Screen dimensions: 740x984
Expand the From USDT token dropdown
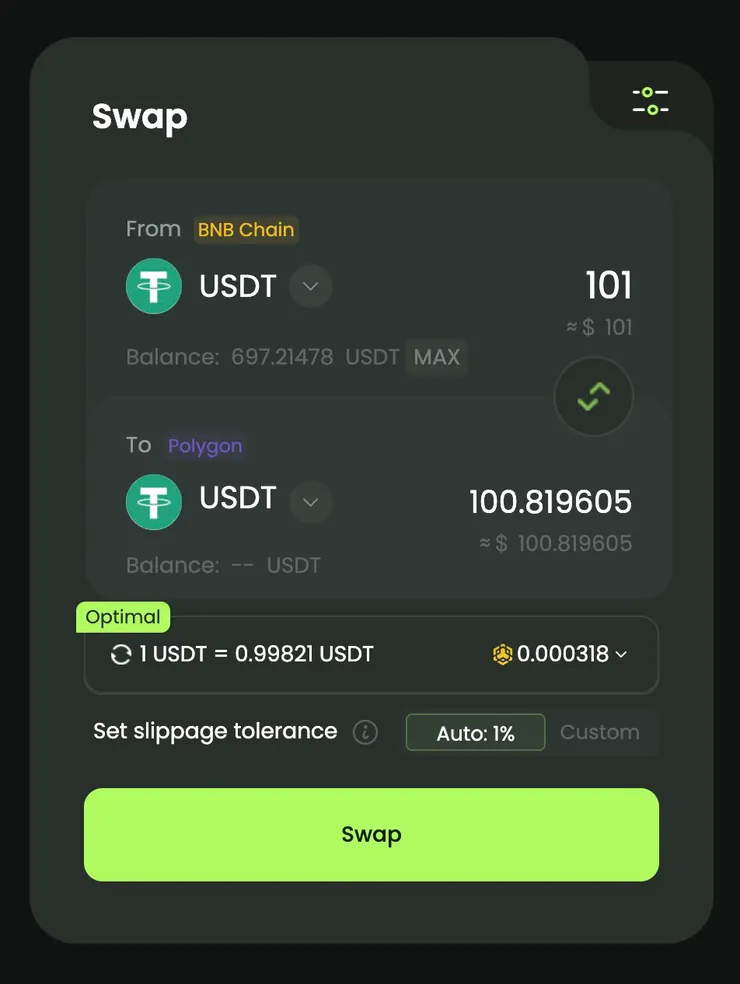coord(310,287)
